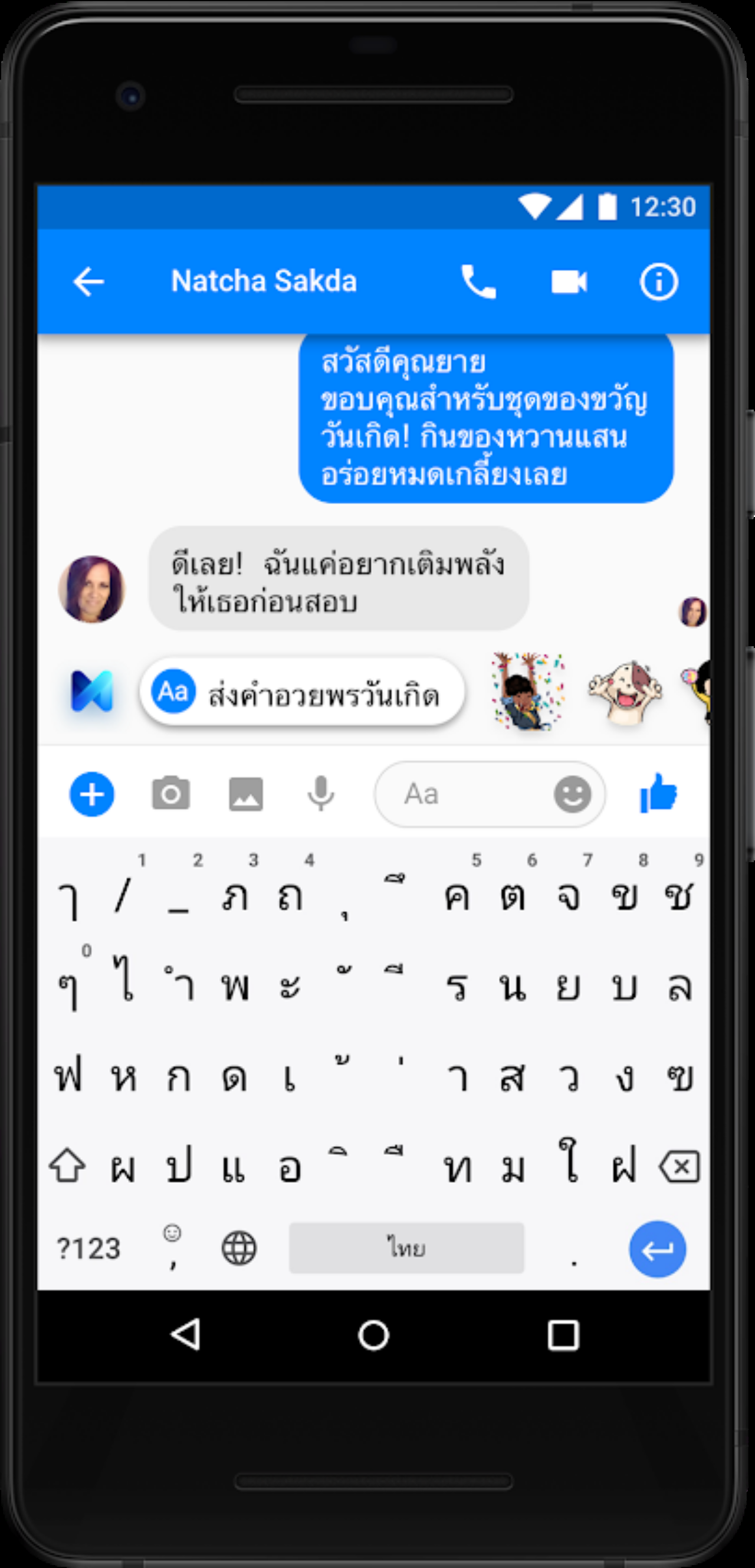The image size is (755, 1568).
Task: Switch keyboard to ?123 symbols
Action: click(89, 1249)
